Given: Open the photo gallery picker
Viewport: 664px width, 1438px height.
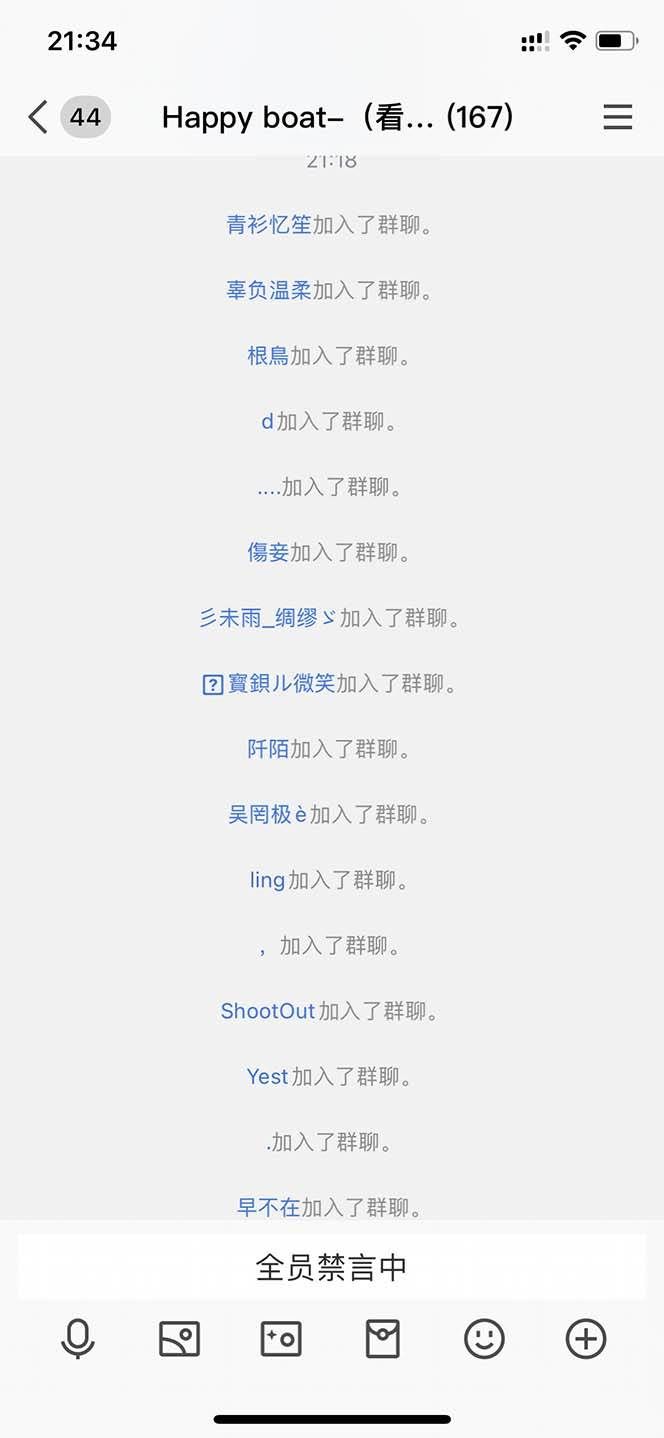Looking at the screenshot, I should click(180, 1338).
